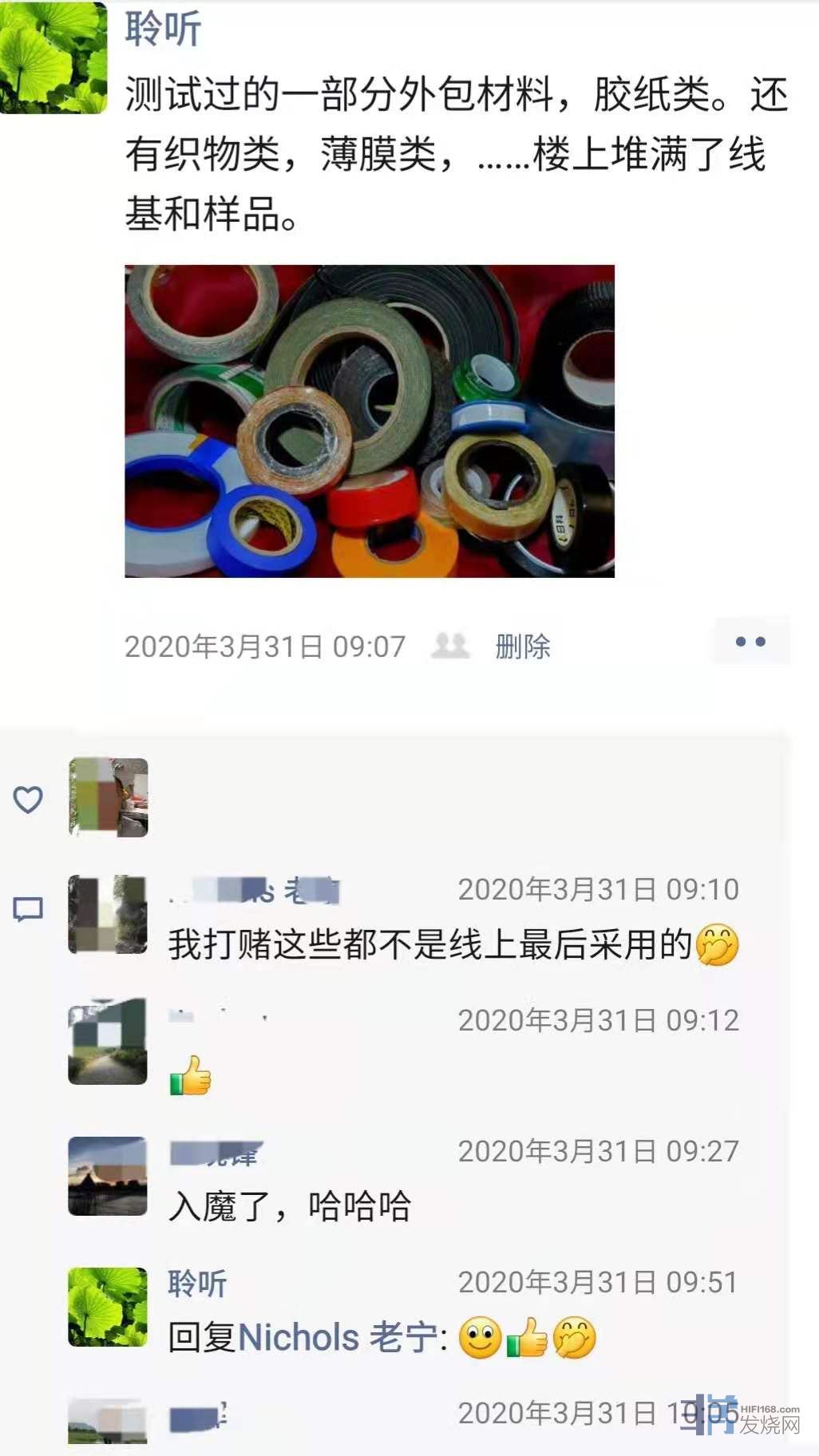The width and height of the screenshot is (819, 1456).
Task: Reply to the comment 入魔了，哈哈哈
Action: click(x=290, y=1205)
